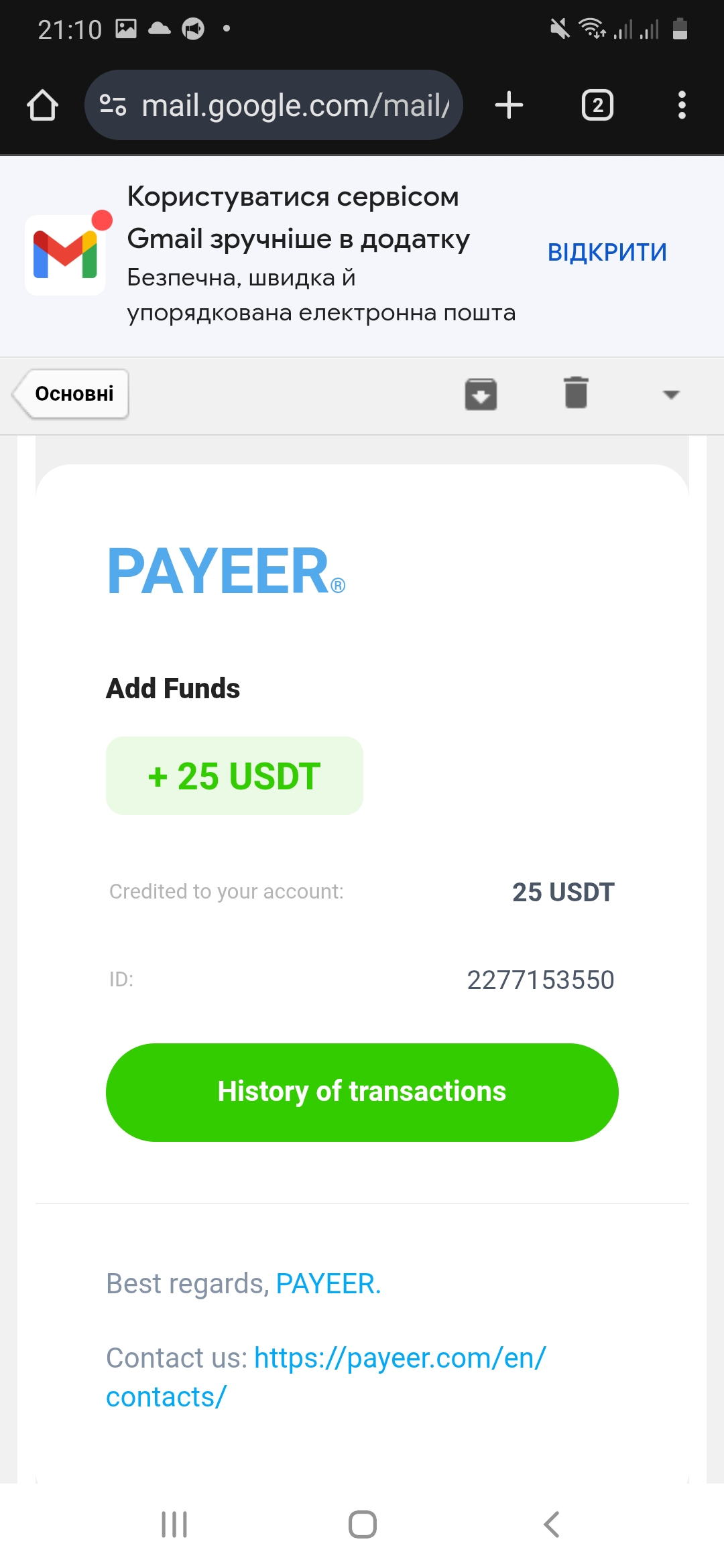
Task: Tap the mail.google.com address bar
Action: tap(275, 105)
